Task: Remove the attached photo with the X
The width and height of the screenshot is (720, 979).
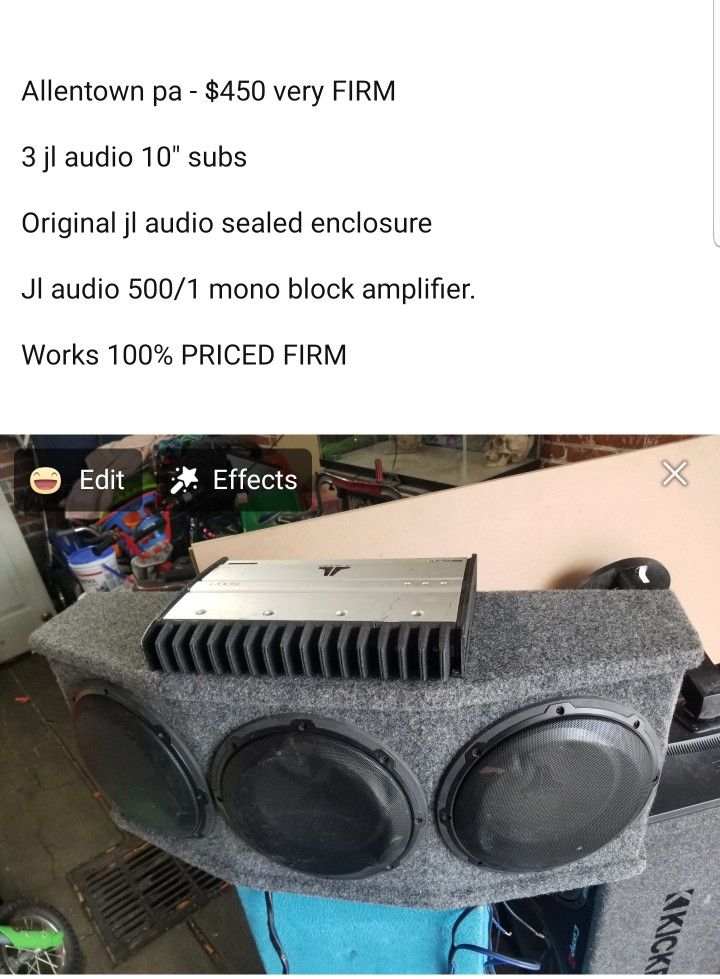Action: (674, 474)
